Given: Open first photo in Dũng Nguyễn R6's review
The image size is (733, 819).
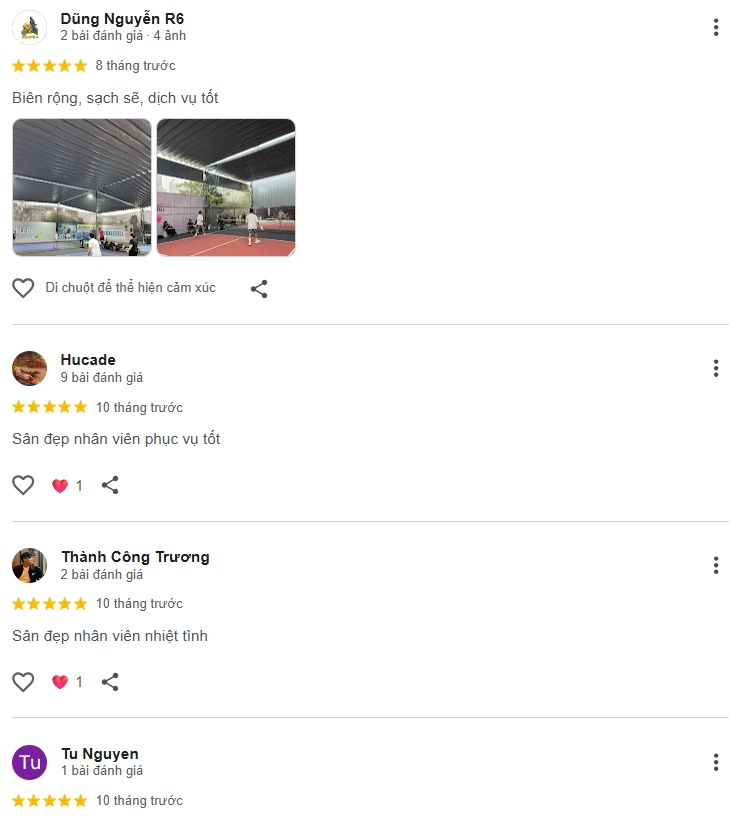Looking at the screenshot, I should click(x=82, y=188).
